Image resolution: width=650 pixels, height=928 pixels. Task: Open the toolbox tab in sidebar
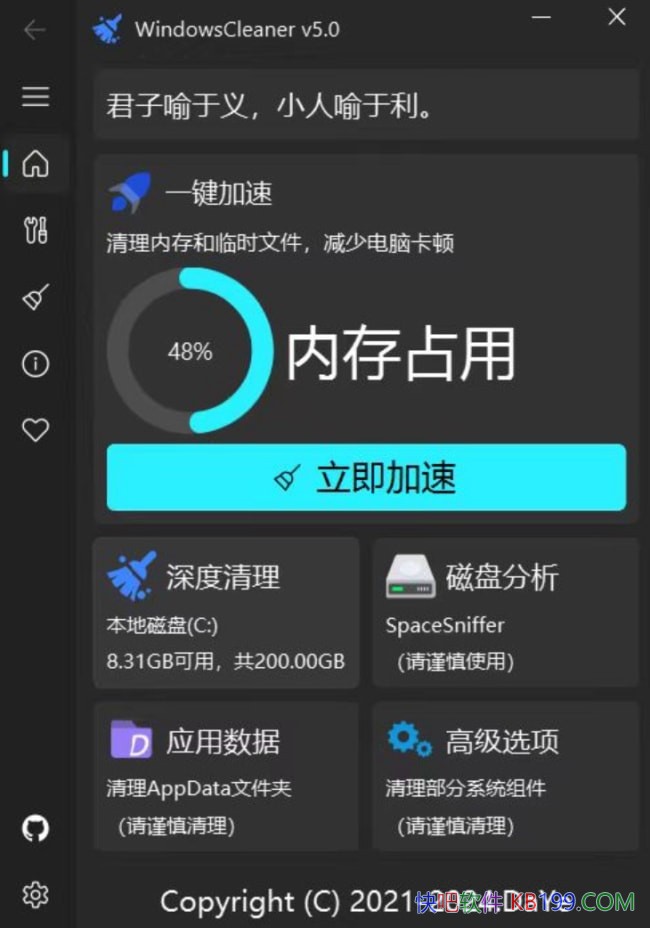(x=36, y=230)
